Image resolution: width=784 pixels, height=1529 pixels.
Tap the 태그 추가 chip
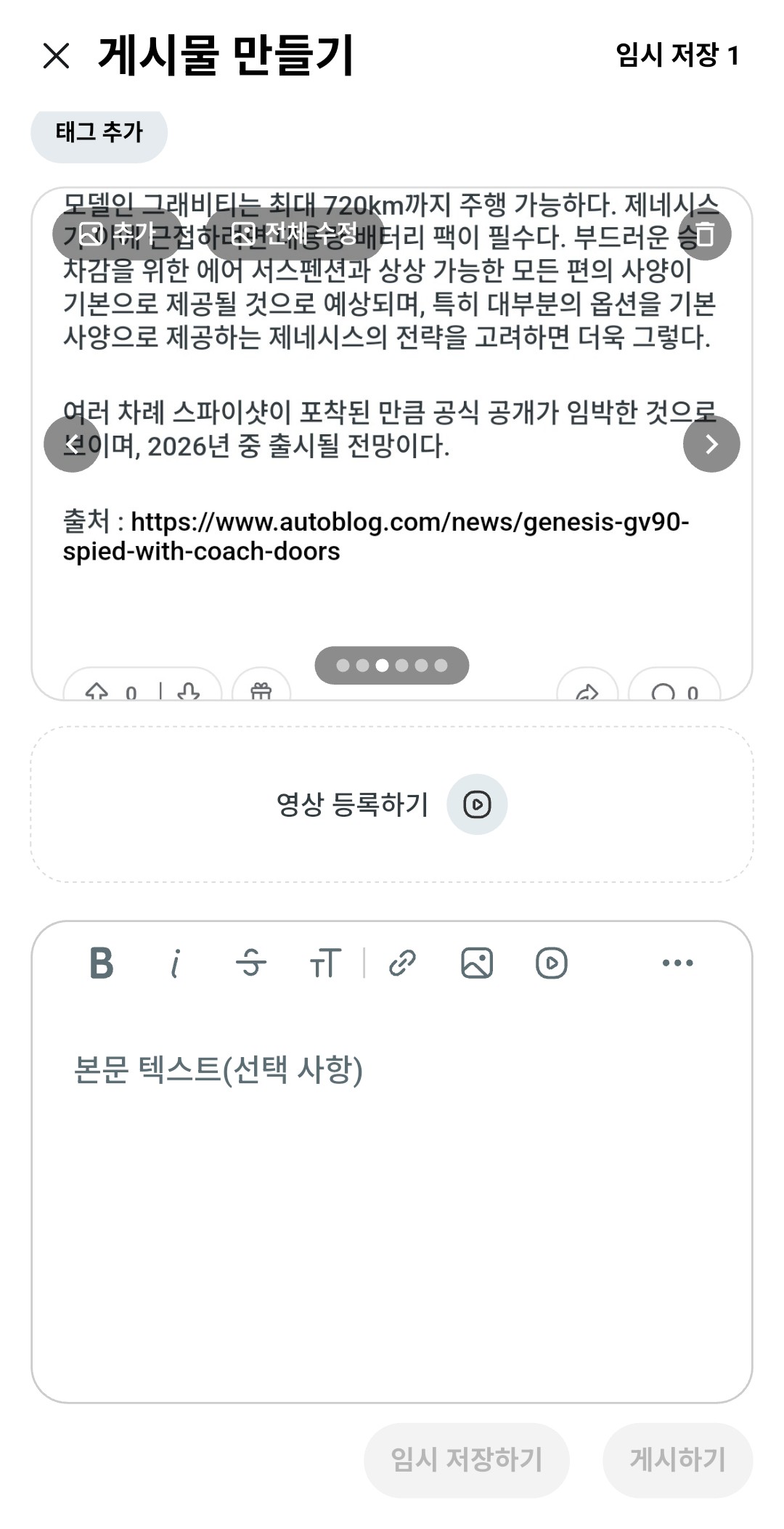[x=99, y=132]
